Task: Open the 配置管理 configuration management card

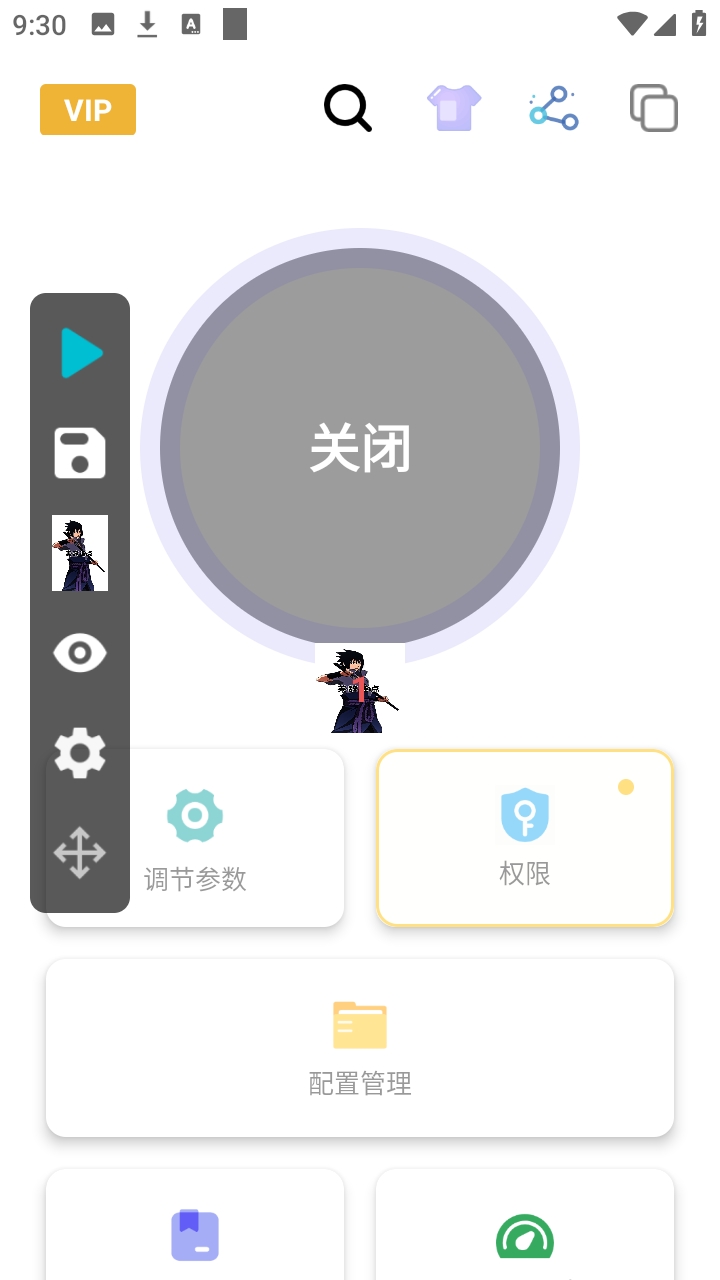Action: (360, 1047)
